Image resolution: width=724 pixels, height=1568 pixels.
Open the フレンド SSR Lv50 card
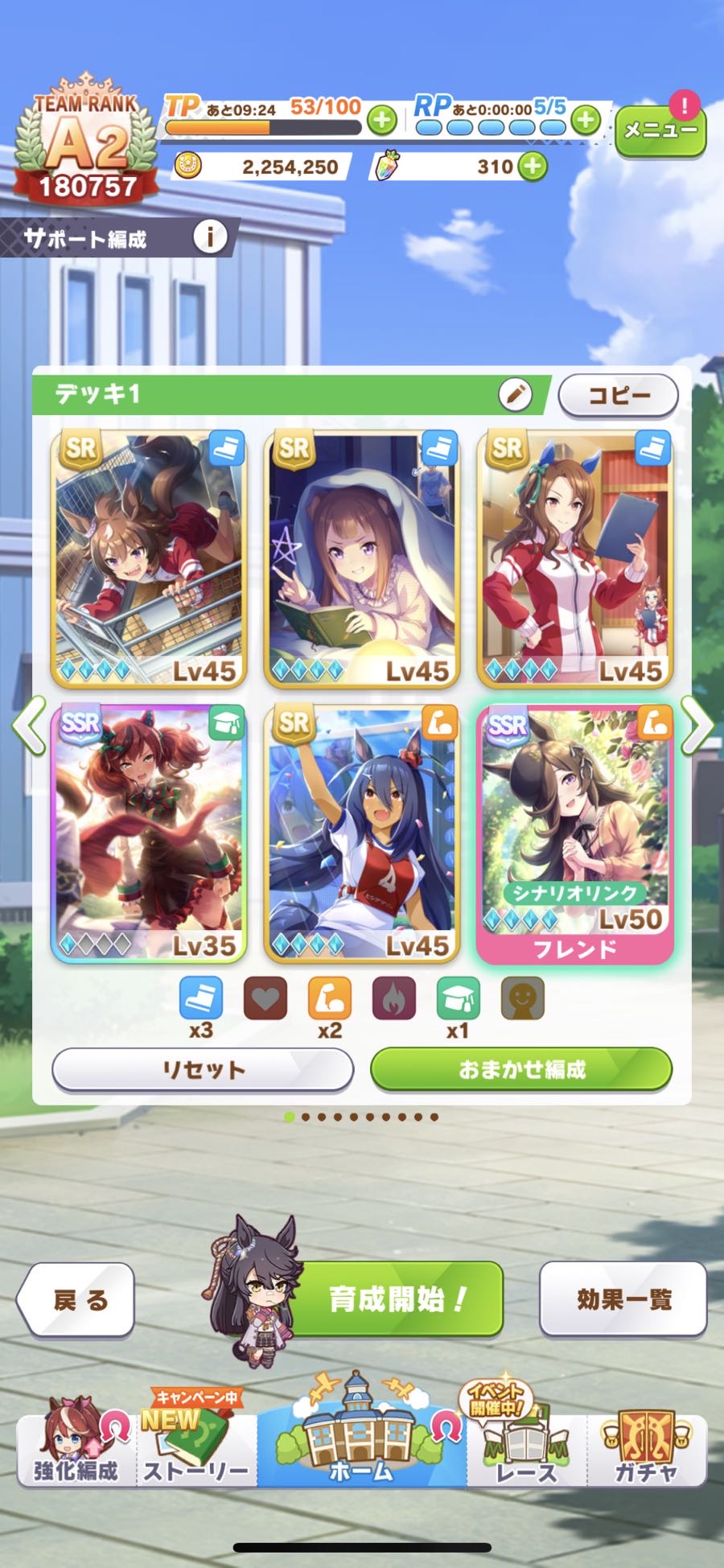point(574,833)
